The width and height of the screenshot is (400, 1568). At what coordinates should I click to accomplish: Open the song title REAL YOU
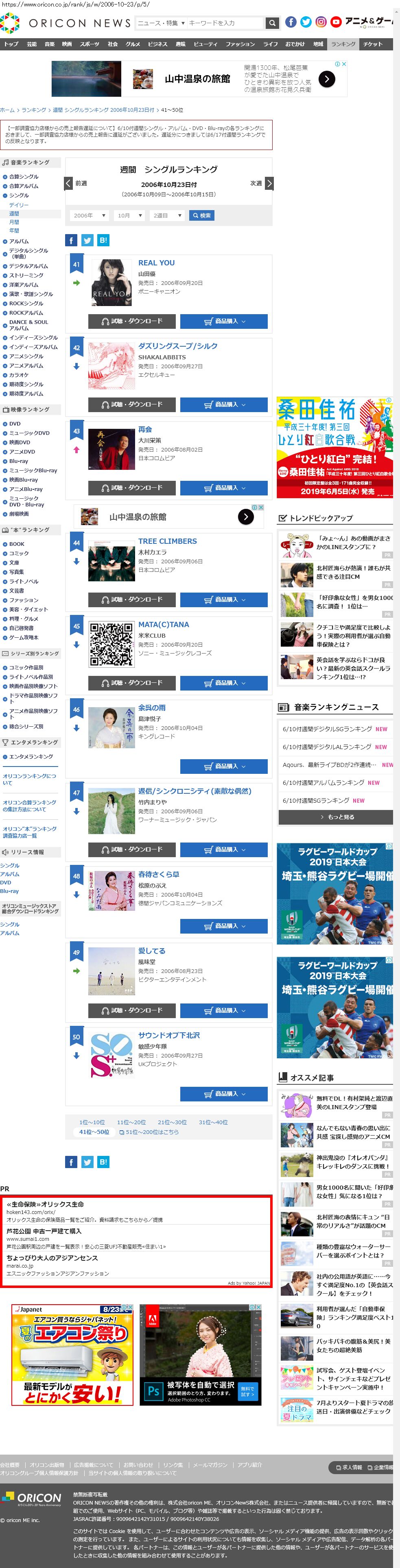157,263
